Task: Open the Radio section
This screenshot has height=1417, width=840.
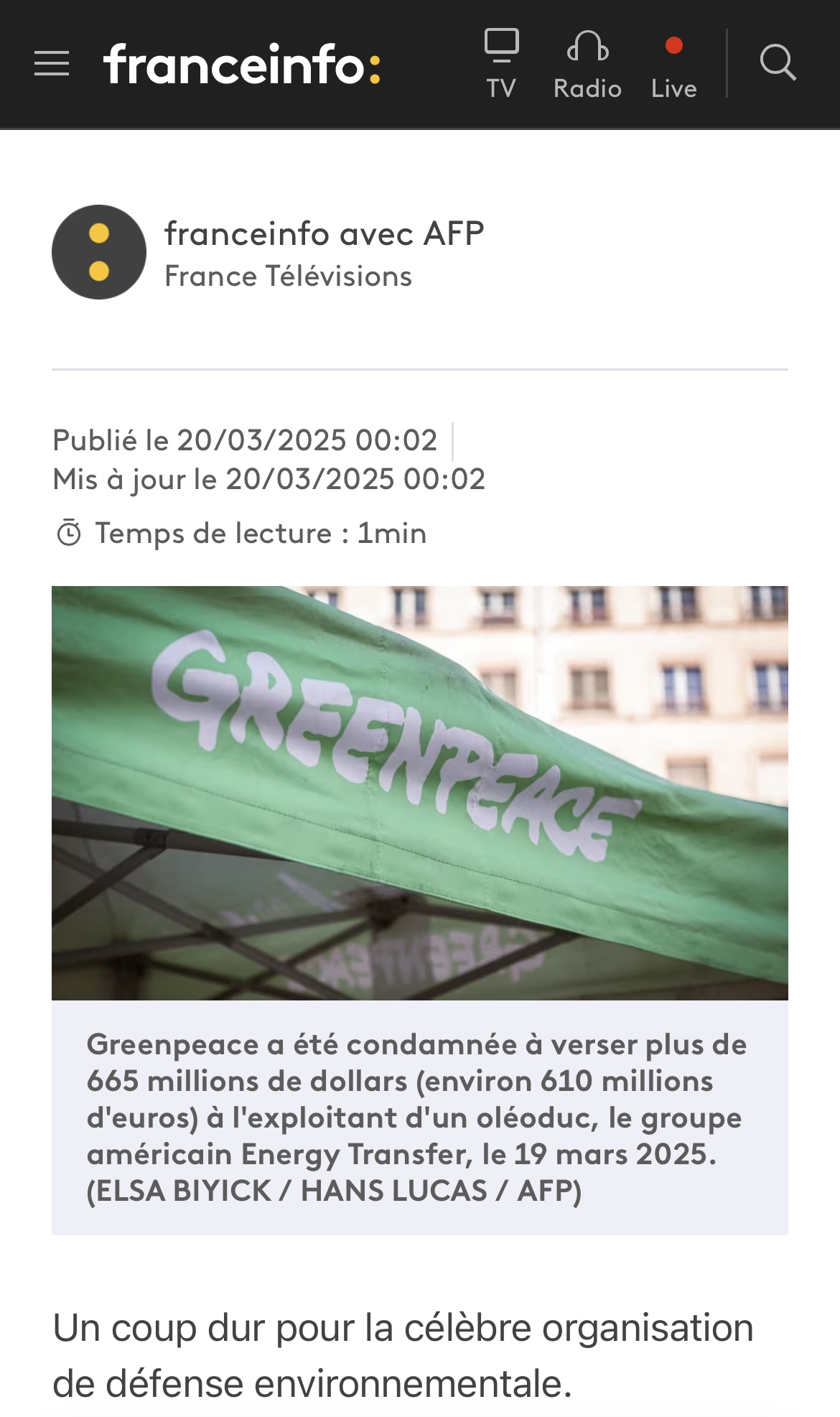Action: click(587, 64)
